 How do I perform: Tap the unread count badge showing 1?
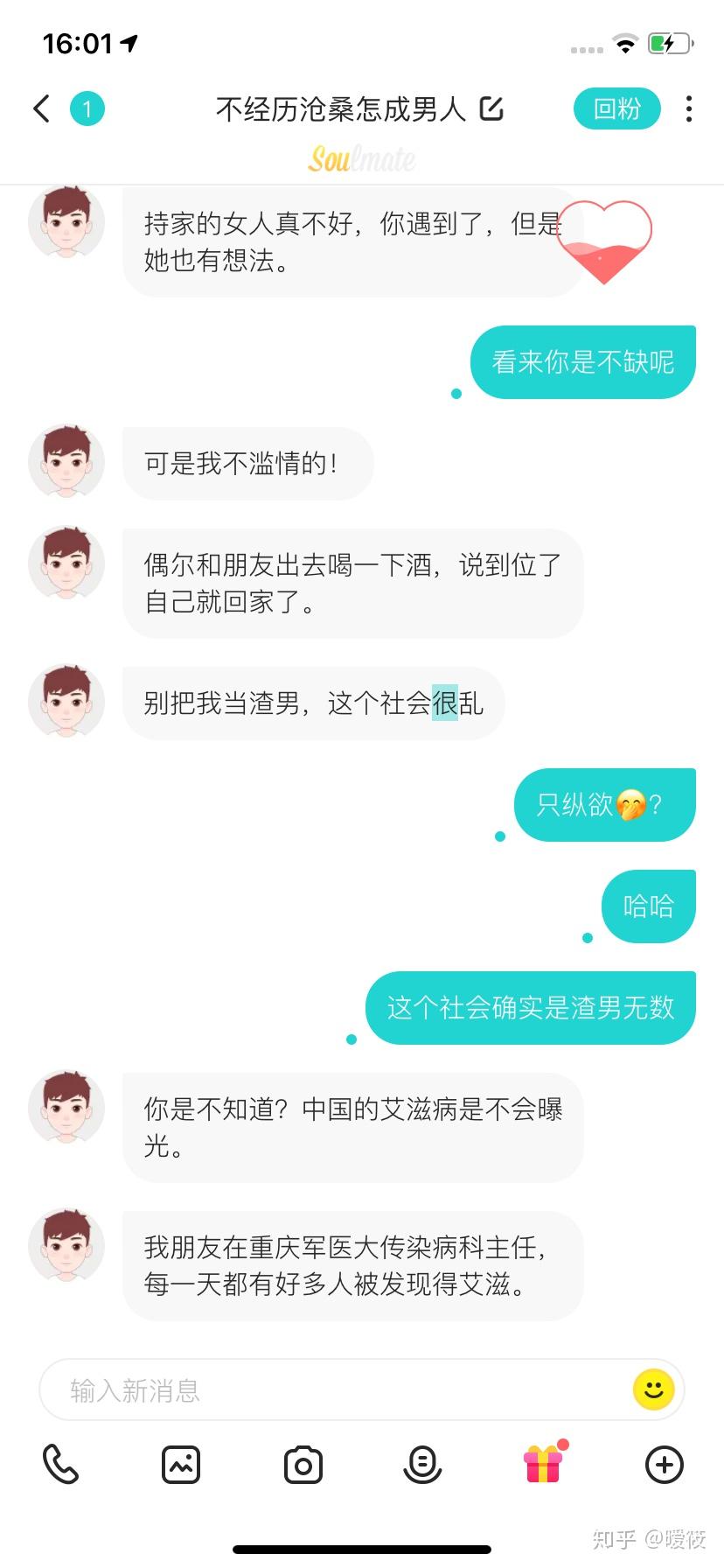87,108
